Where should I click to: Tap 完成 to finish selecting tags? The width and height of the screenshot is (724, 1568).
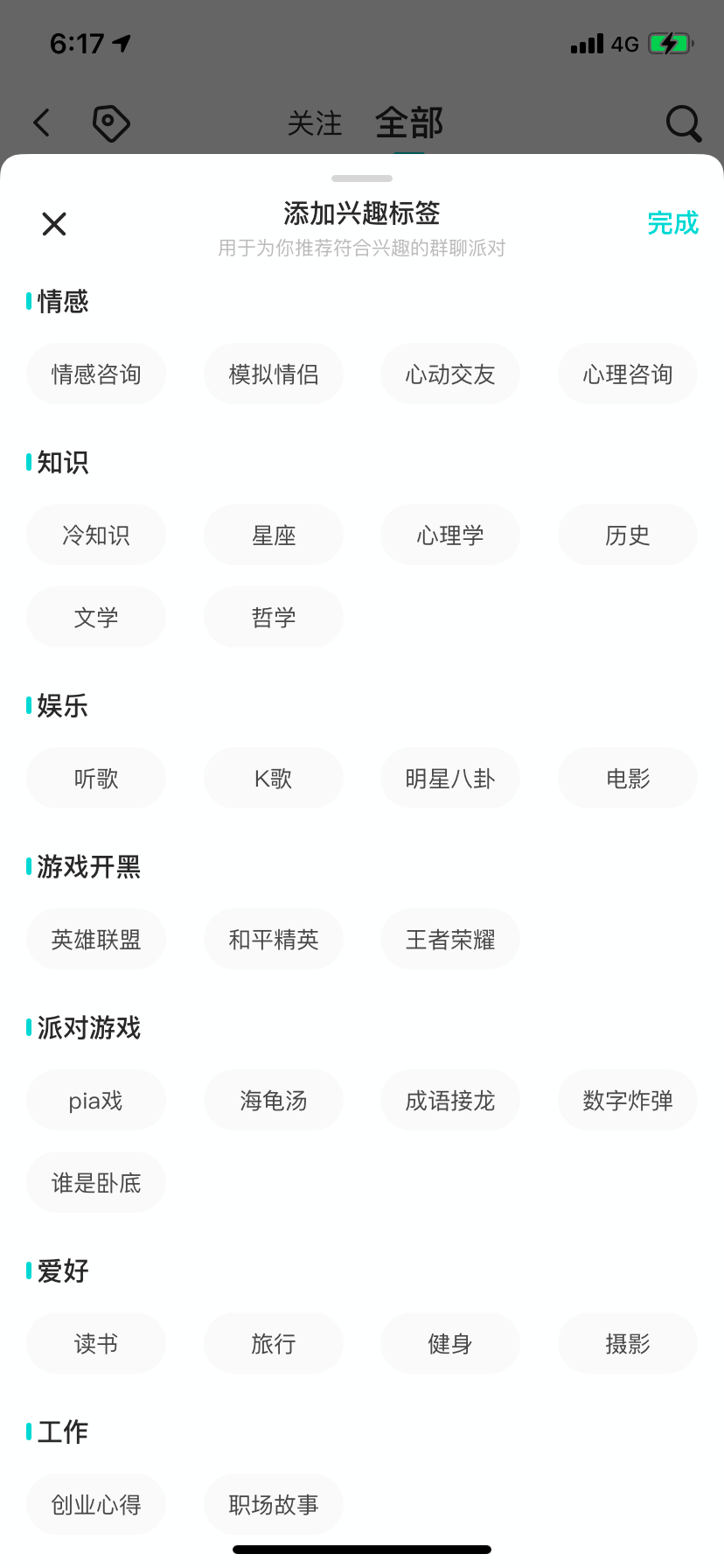[672, 223]
